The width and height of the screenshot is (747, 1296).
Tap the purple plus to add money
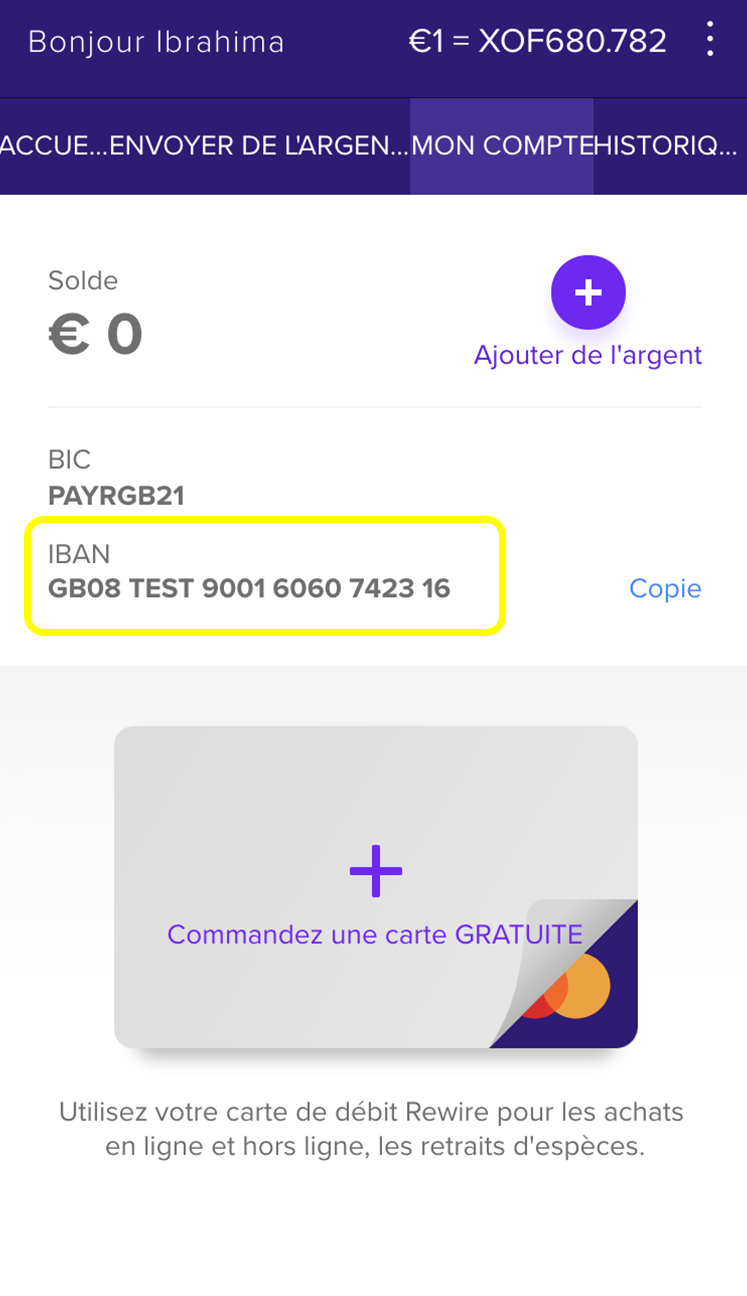tap(588, 293)
